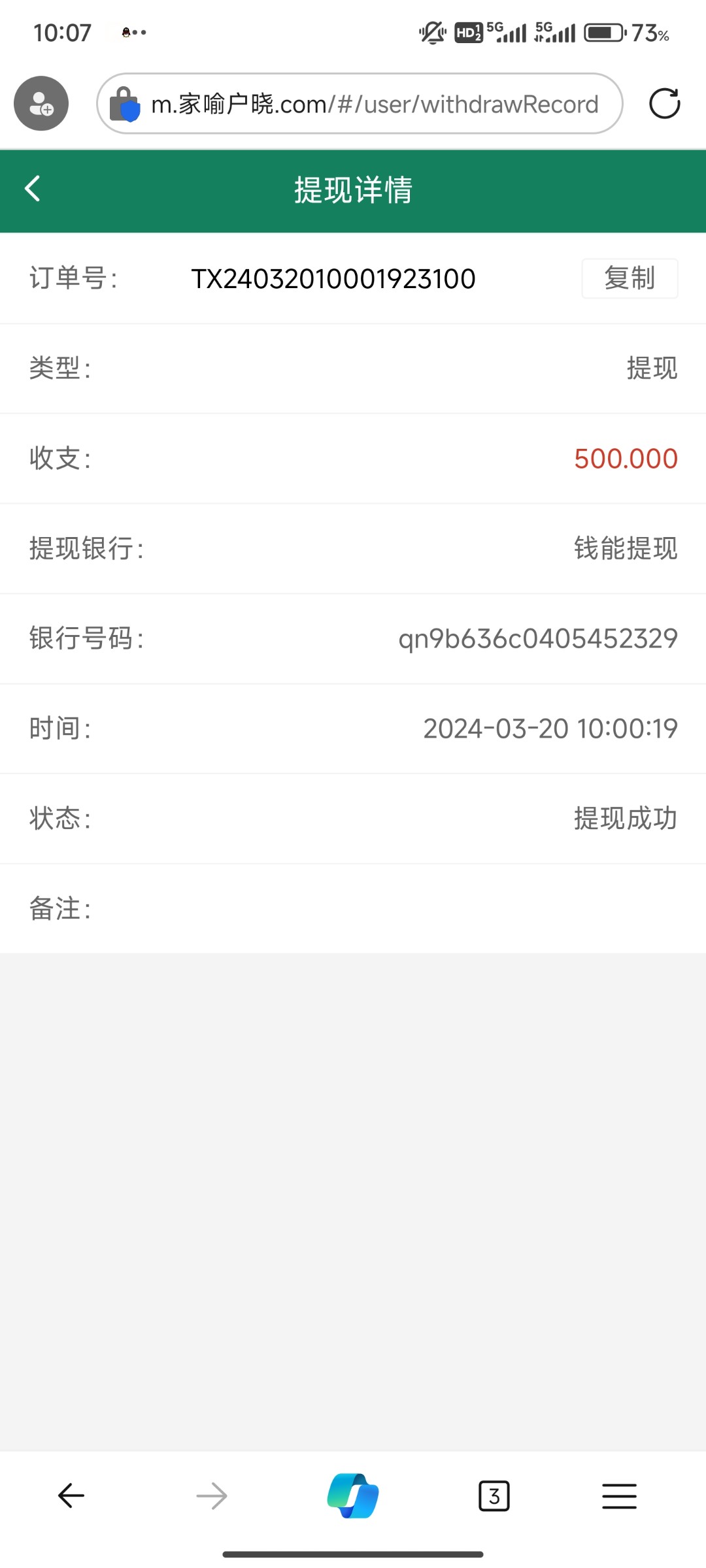Image resolution: width=706 pixels, height=1568 pixels.
Task: Open the browser hamburger menu
Action: click(x=619, y=1495)
